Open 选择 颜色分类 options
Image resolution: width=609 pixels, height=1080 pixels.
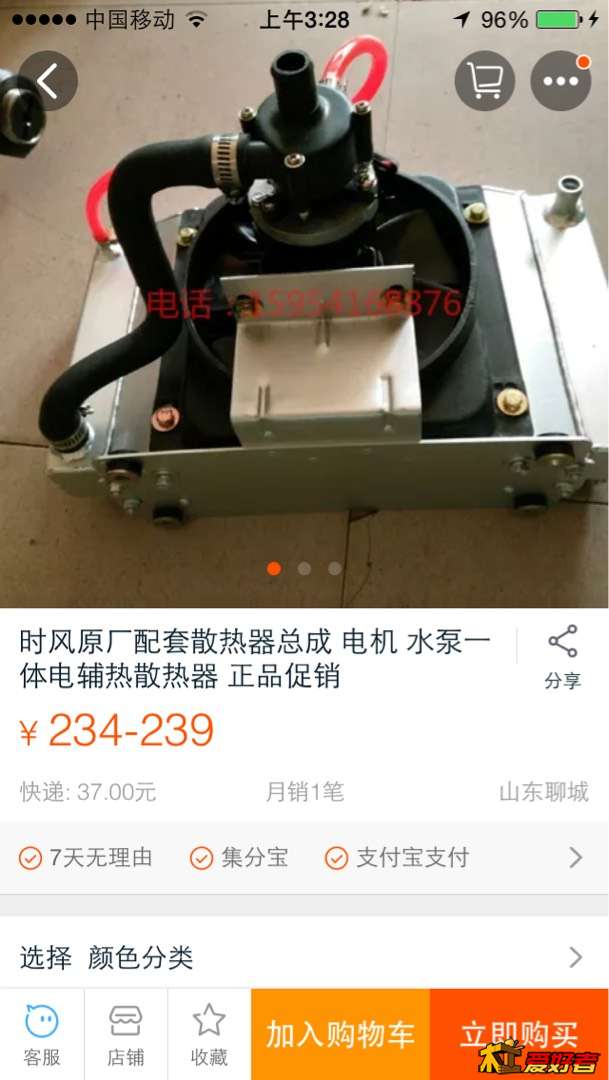(304, 957)
